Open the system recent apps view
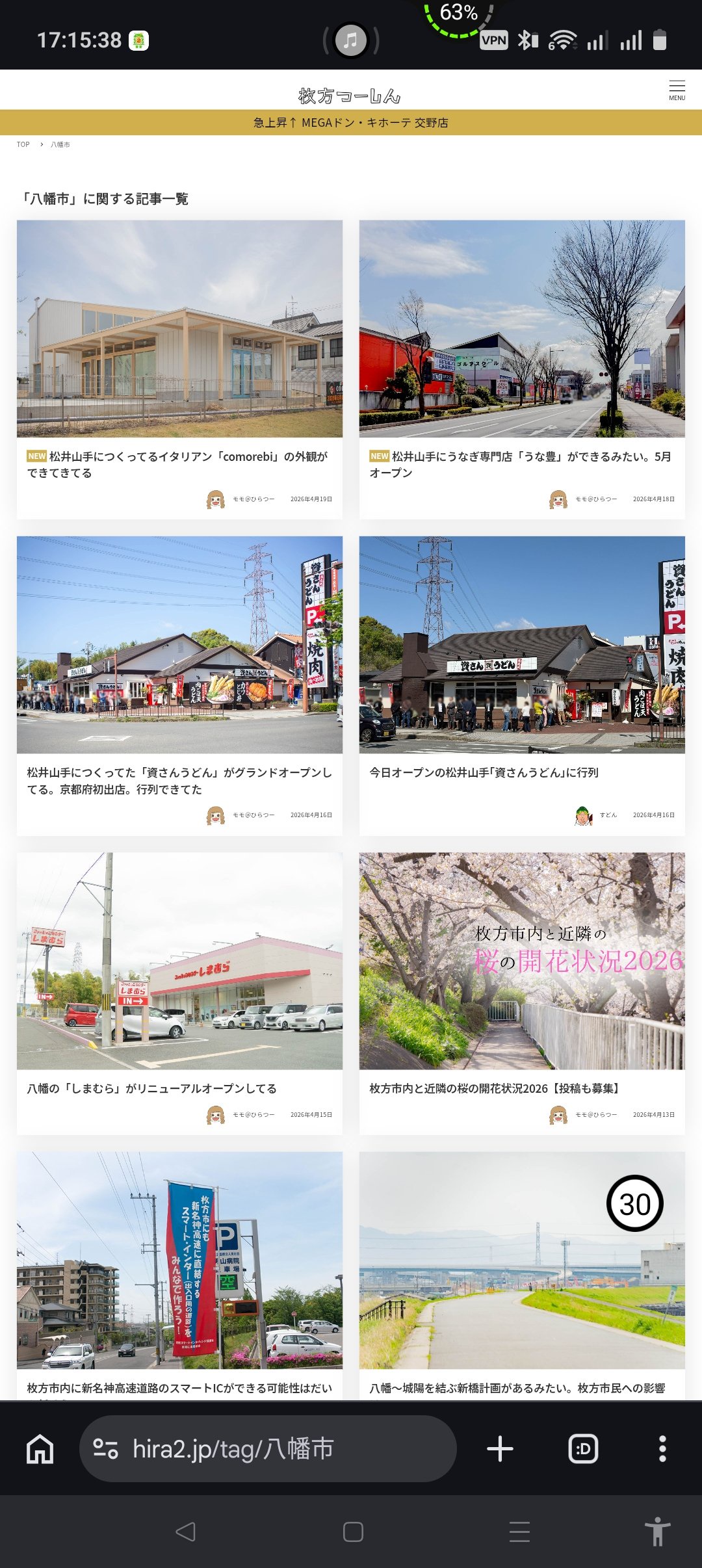 519,1532
